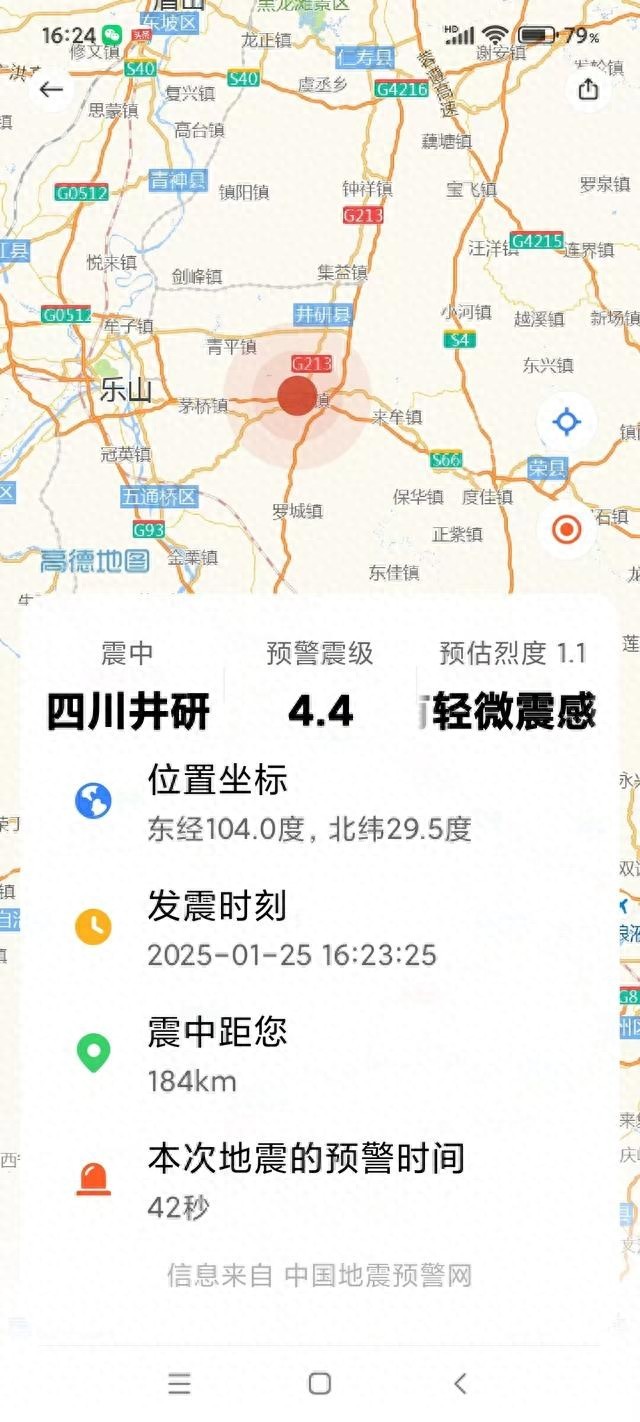Go to the system home screen
The image size is (640, 1422).
click(x=320, y=1383)
